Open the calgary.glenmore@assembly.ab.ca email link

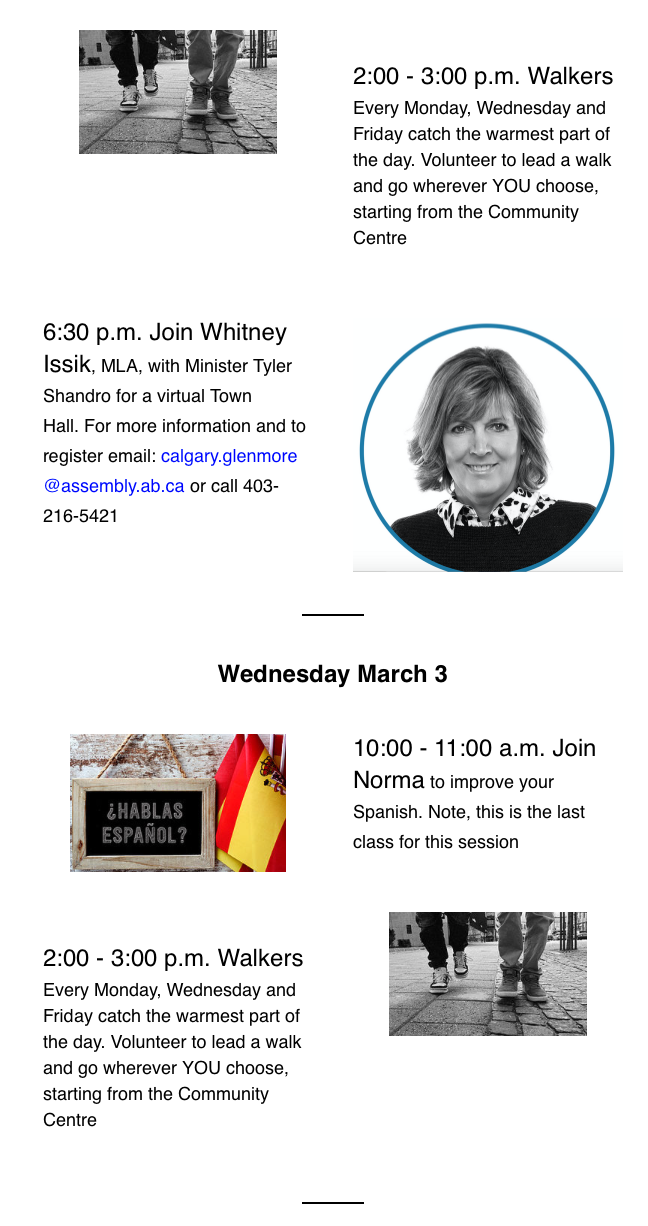pyautogui.click(x=229, y=456)
